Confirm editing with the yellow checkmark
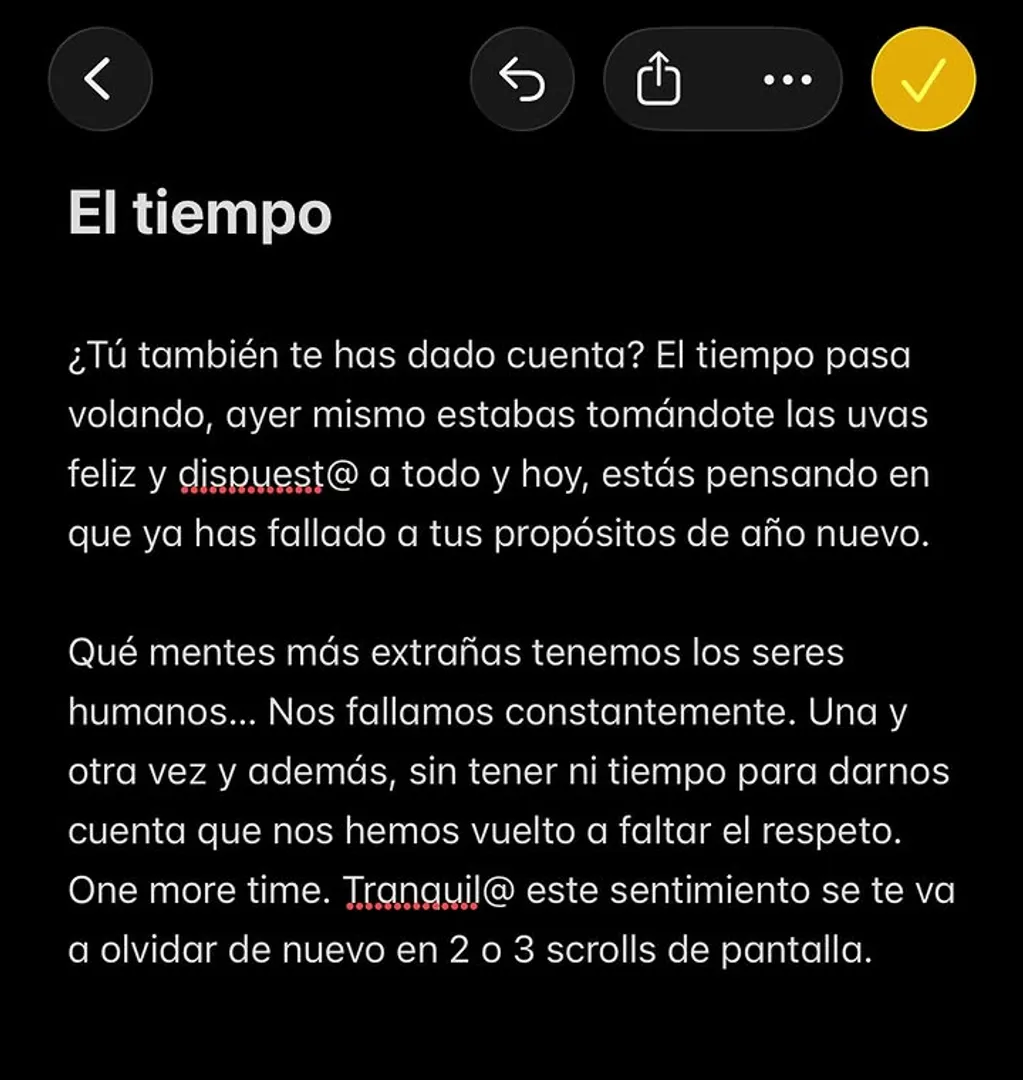 923,79
